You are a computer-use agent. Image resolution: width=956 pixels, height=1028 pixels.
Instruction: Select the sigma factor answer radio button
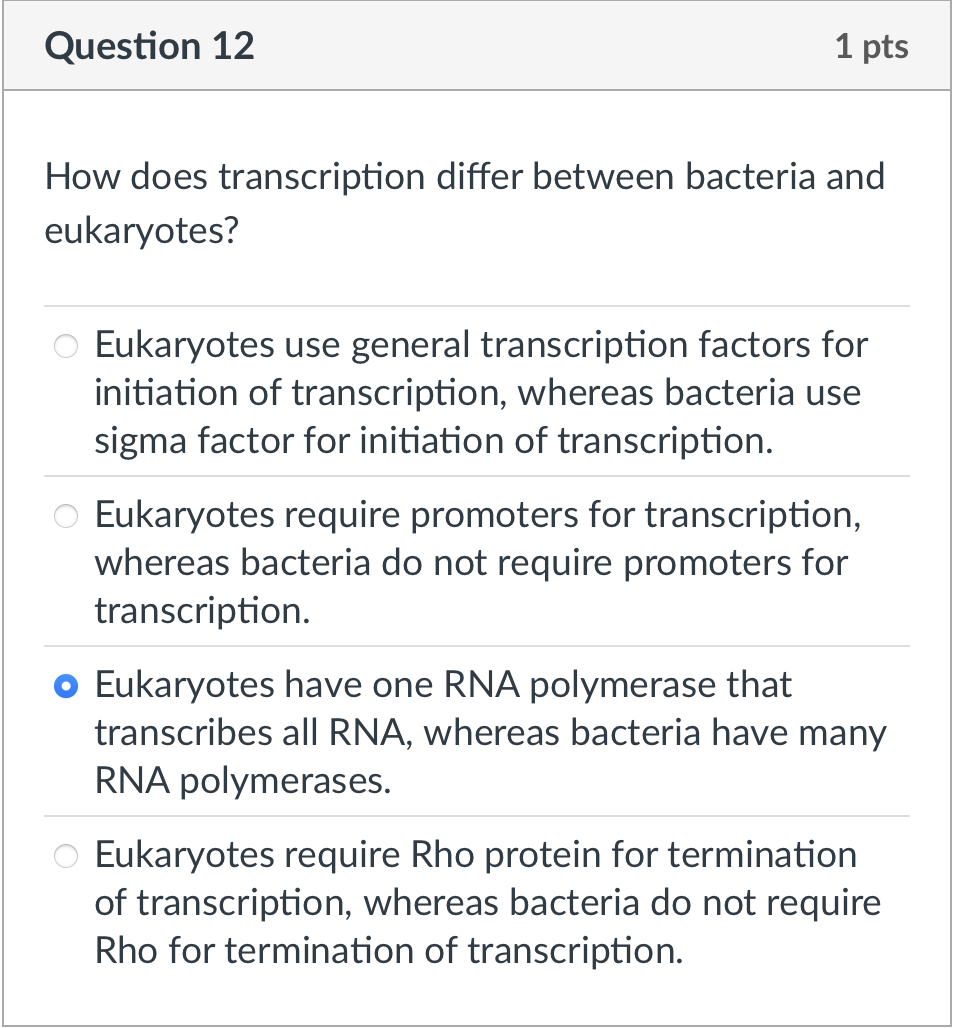[66, 346]
